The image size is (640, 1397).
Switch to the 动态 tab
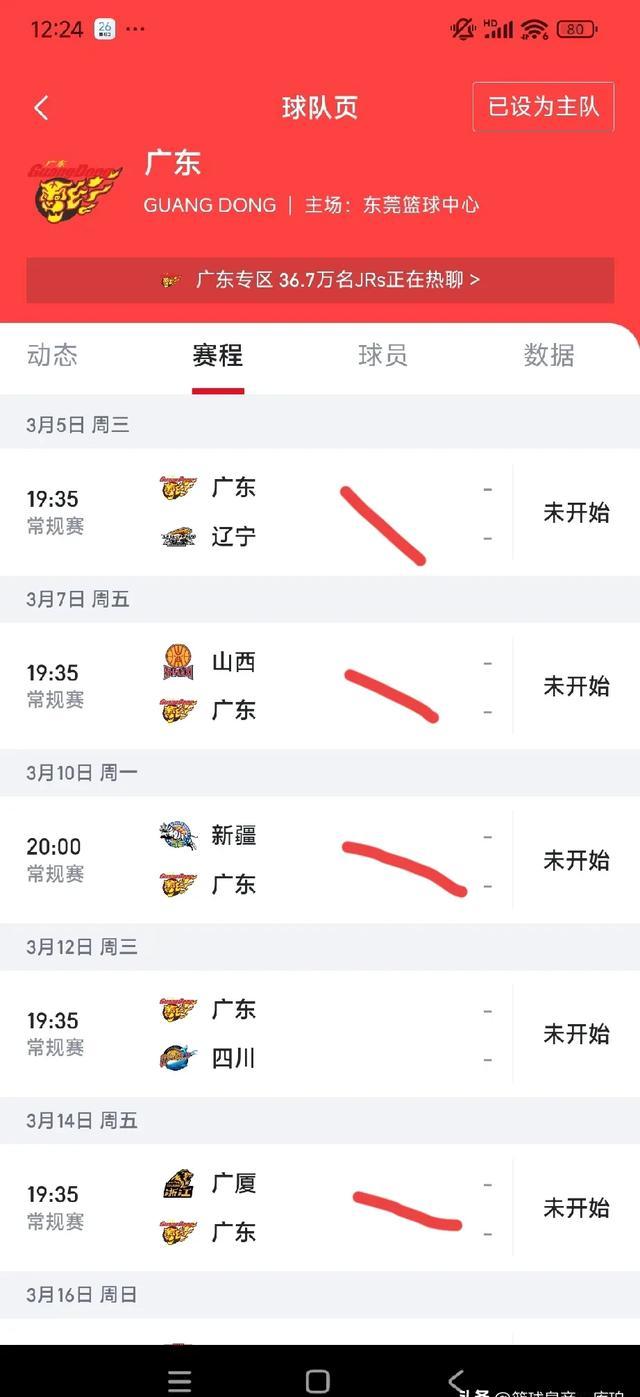(52, 355)
